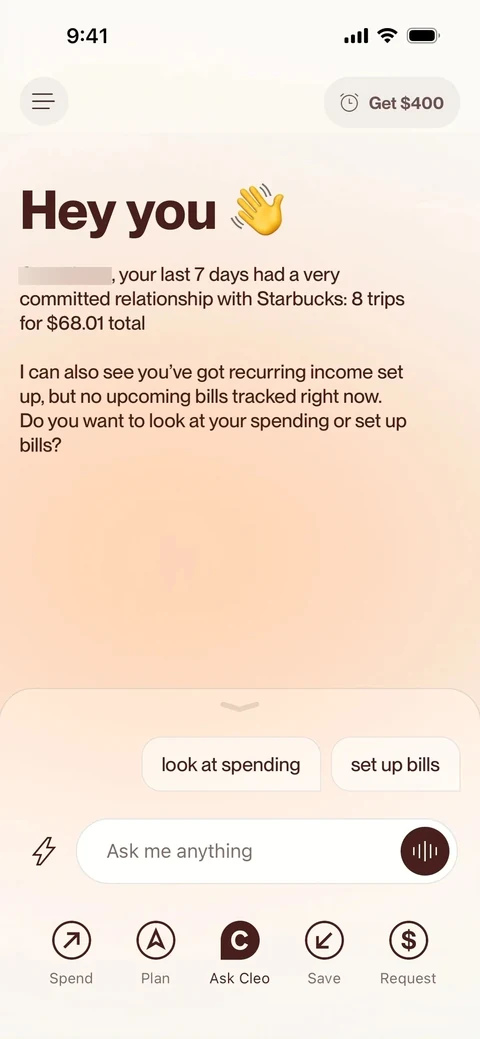Viewport: 480px width, 1039px height.
Task: Tap the Get $400 button
Action: [x=392, y=103]
